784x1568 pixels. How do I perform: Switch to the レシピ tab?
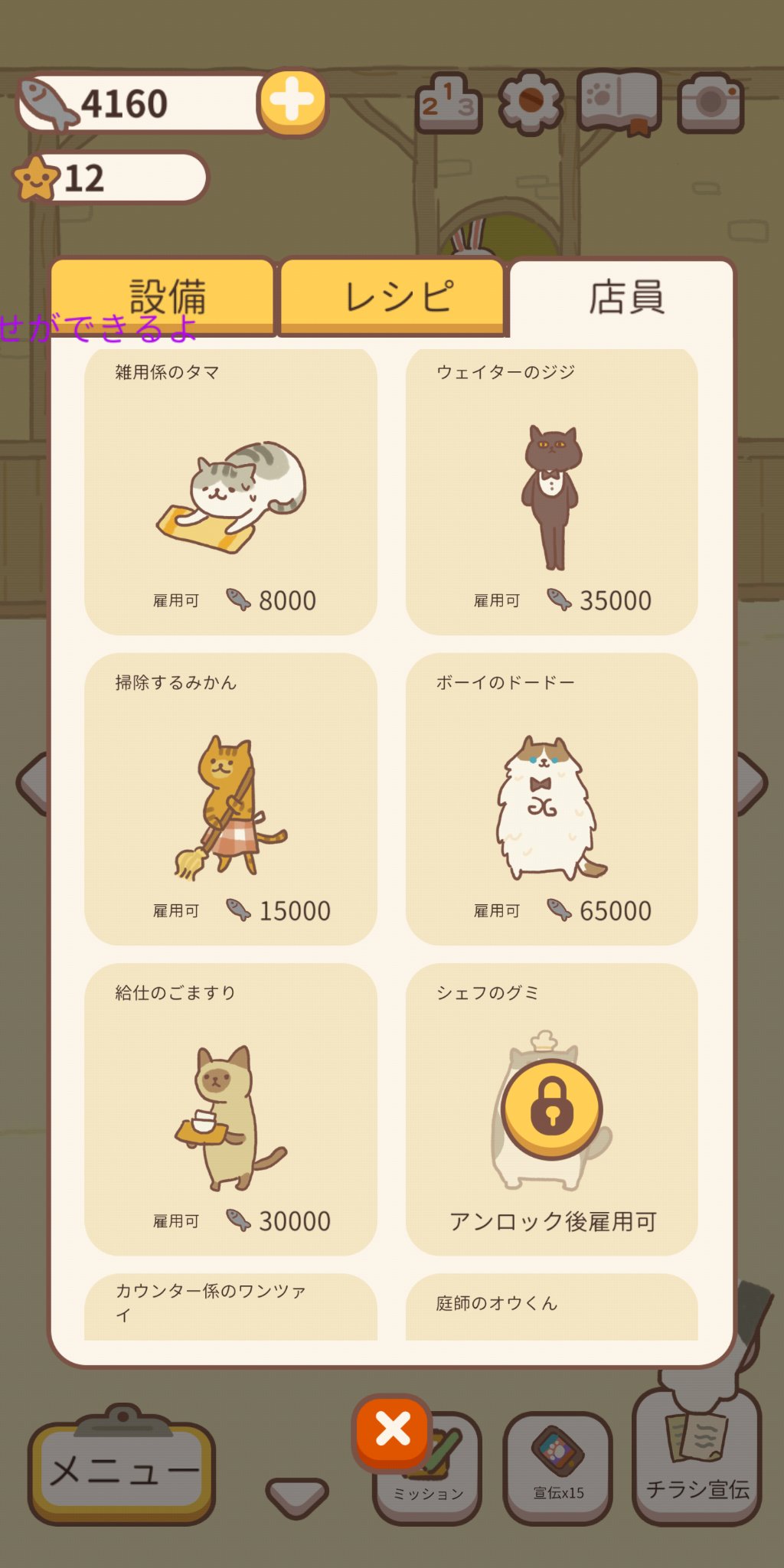(x=393, y=296)
